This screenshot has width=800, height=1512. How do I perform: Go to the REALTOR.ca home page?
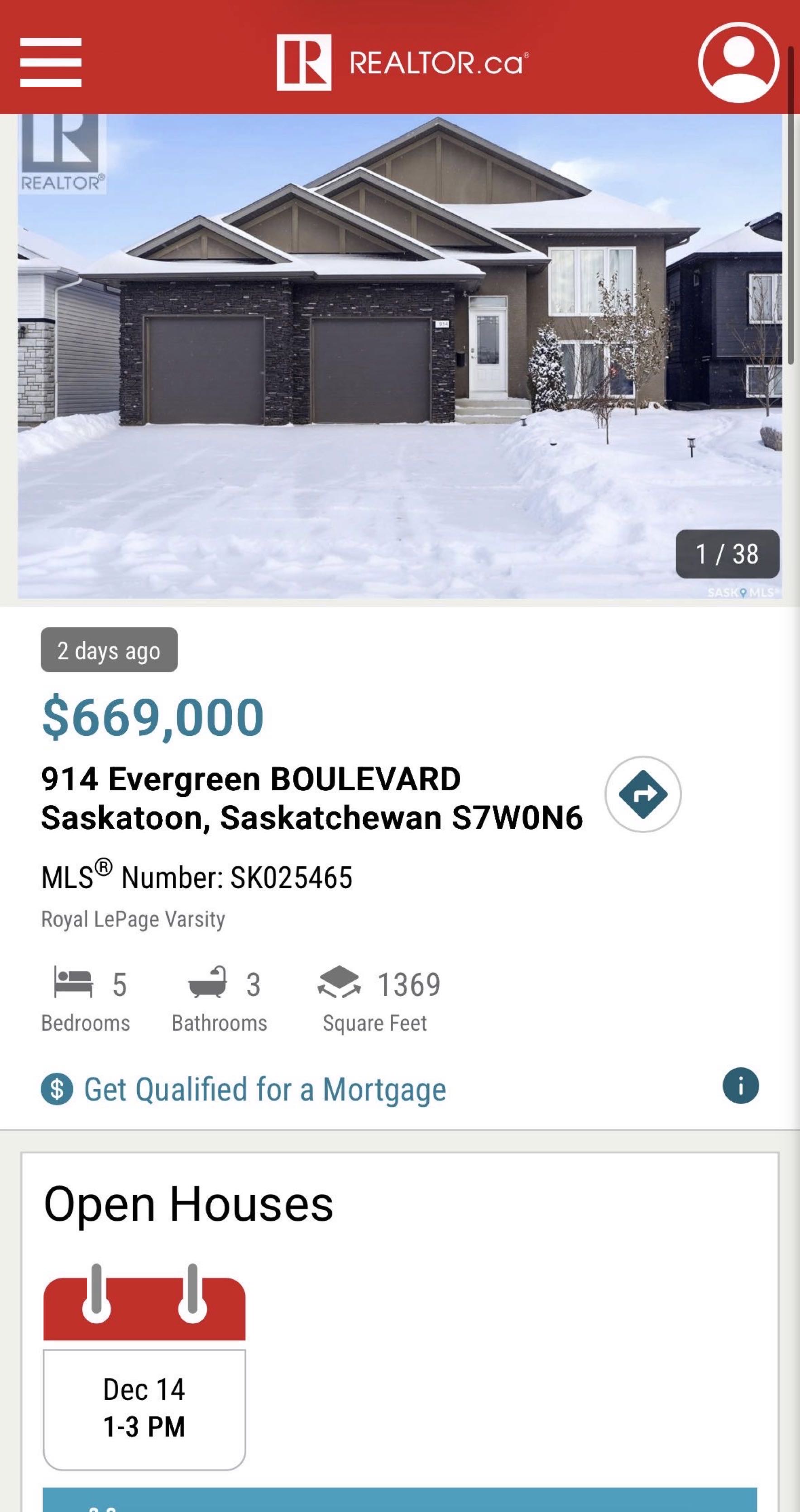pos(402,62)
